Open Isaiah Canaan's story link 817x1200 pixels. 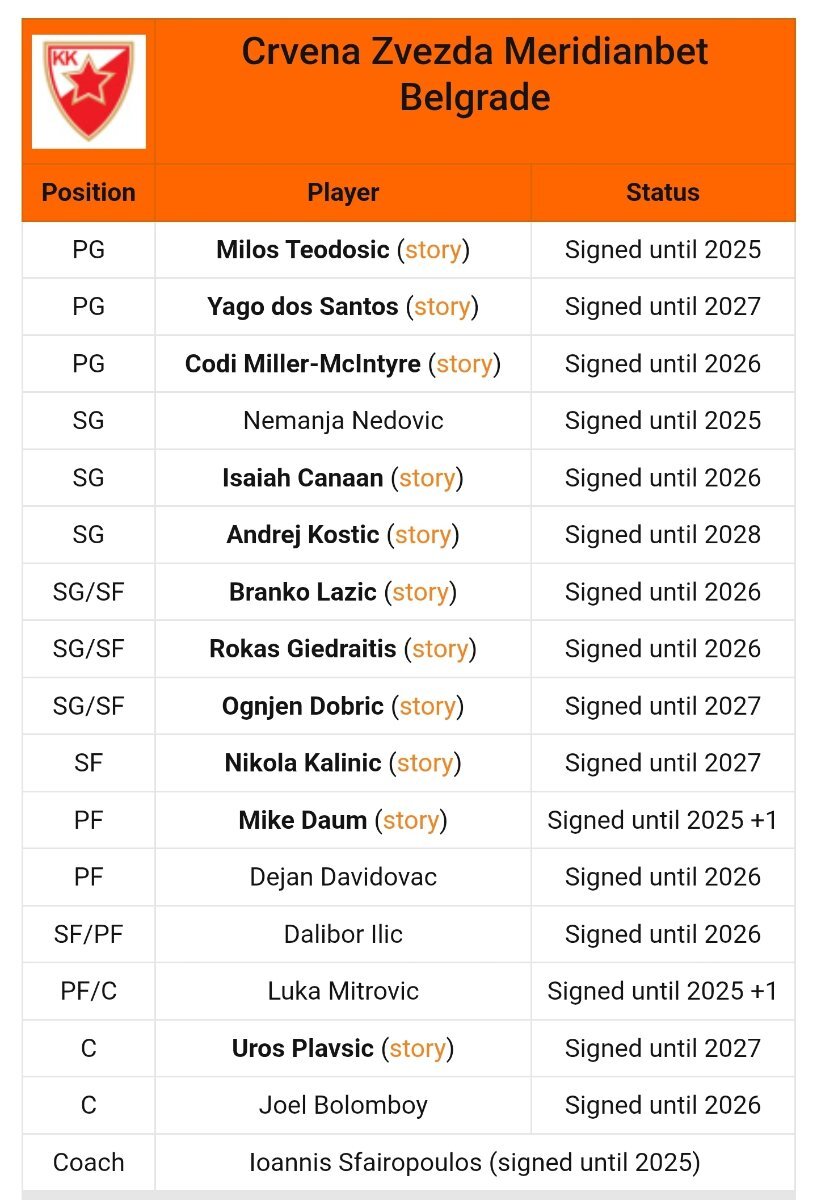point(427,478)
